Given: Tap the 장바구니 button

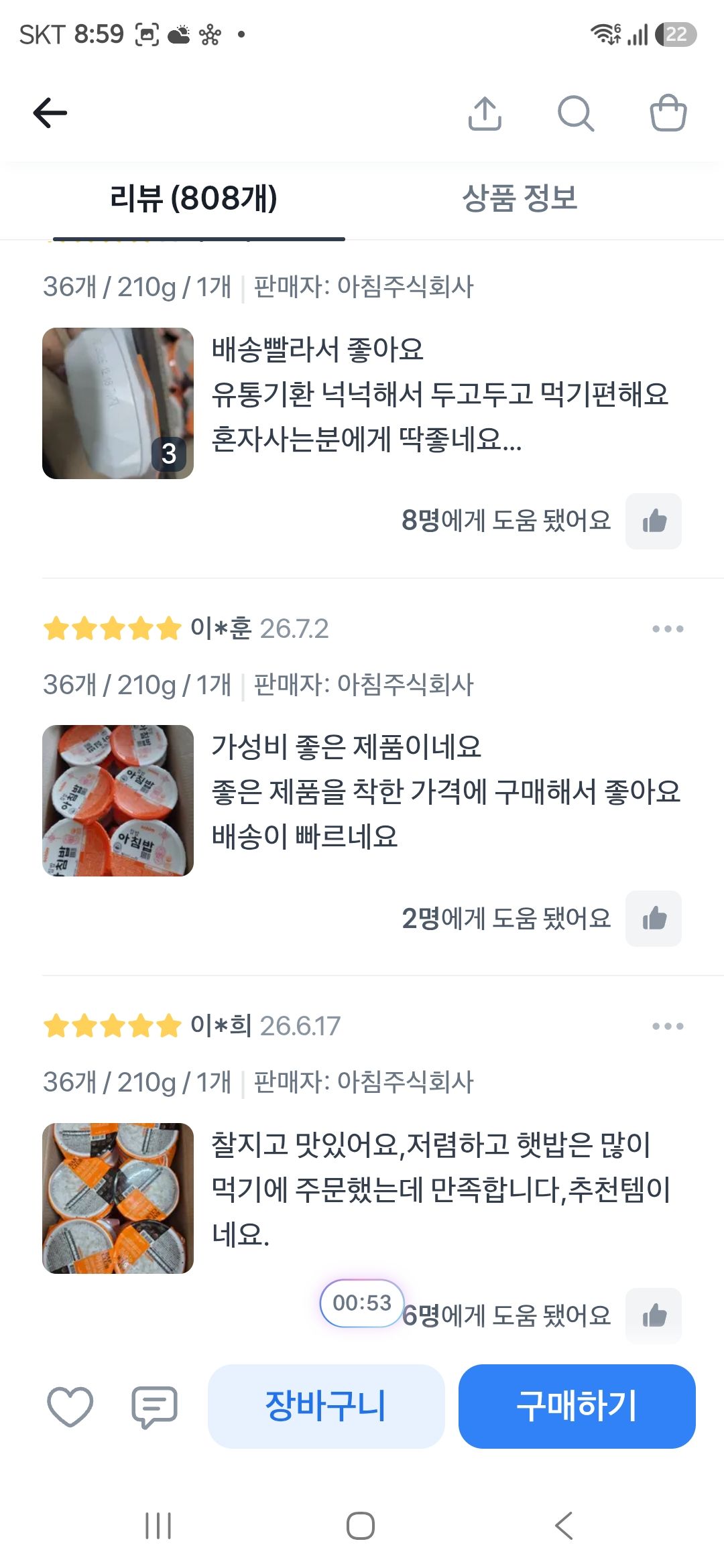Looking at the screenshot, I should [x=326, y=1406].
